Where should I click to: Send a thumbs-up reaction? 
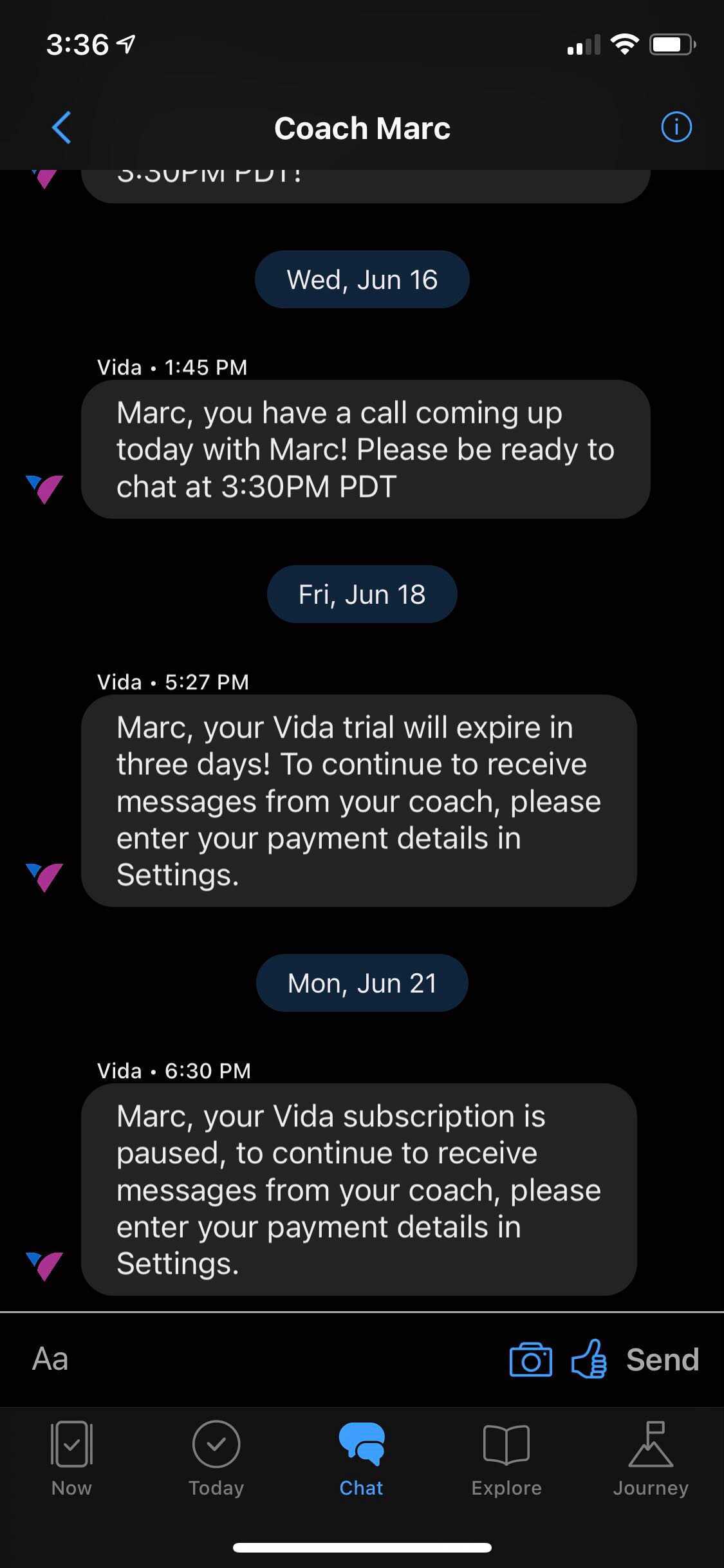[589, 1359]
